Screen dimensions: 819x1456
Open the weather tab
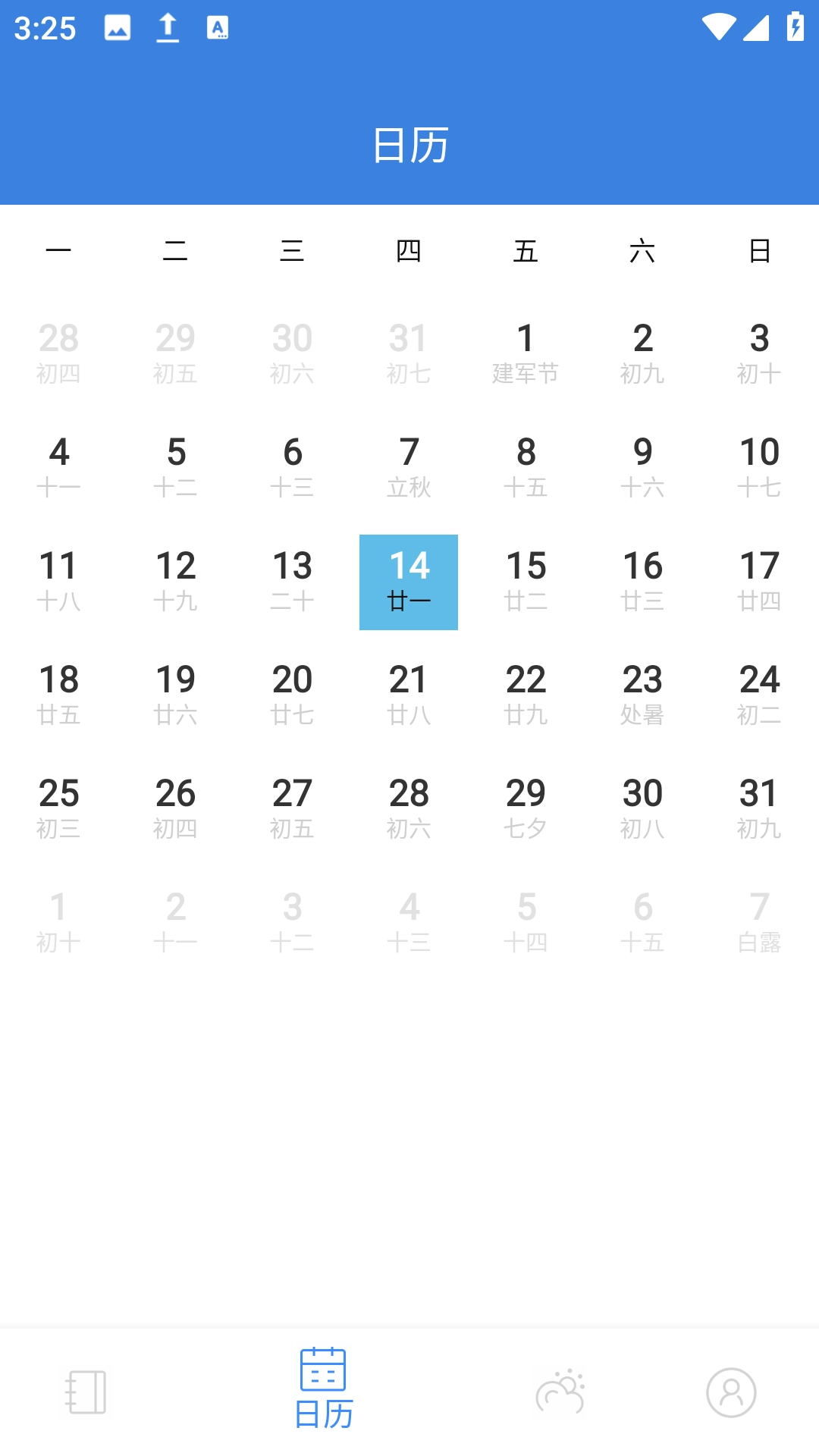tap(560, 1392)
